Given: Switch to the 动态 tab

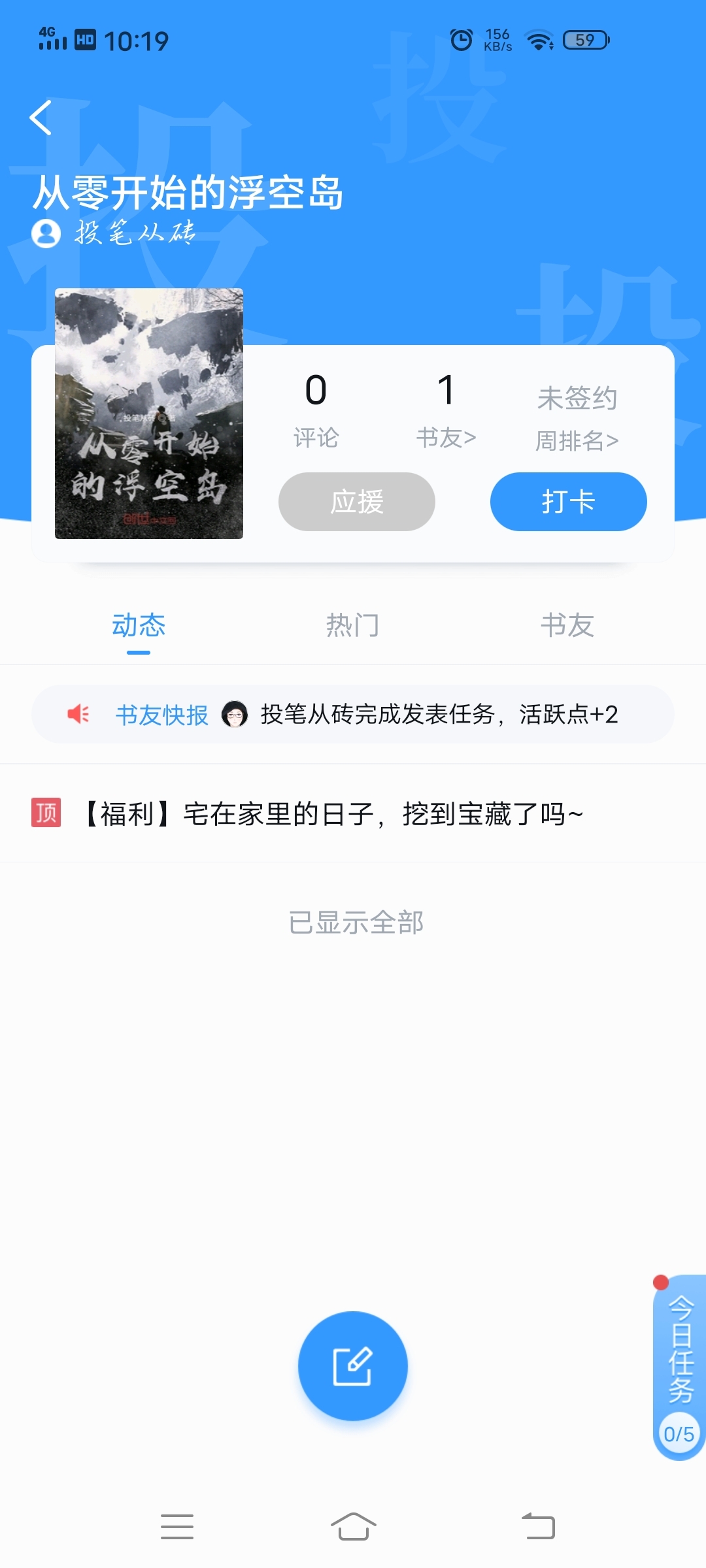Looking at the screenshot, I should 139,626.
